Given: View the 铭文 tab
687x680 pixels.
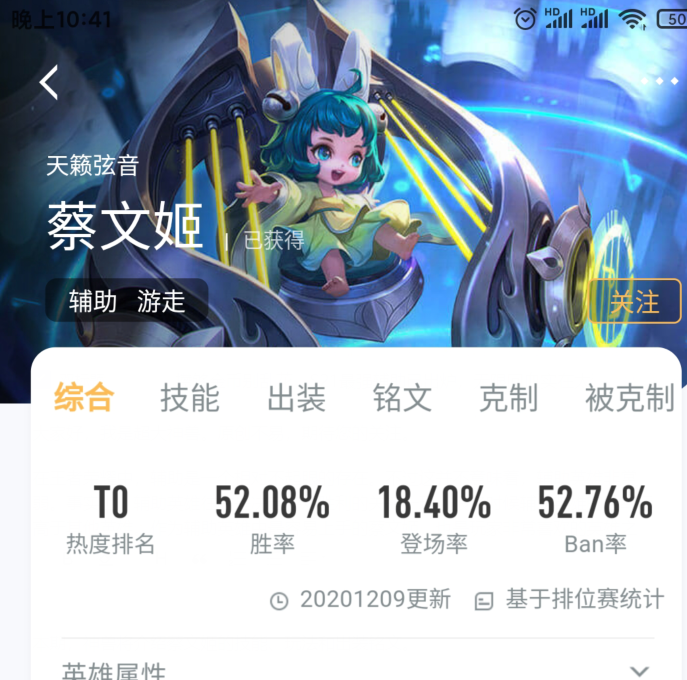Looking at the screenshot, I should (402, 398).
